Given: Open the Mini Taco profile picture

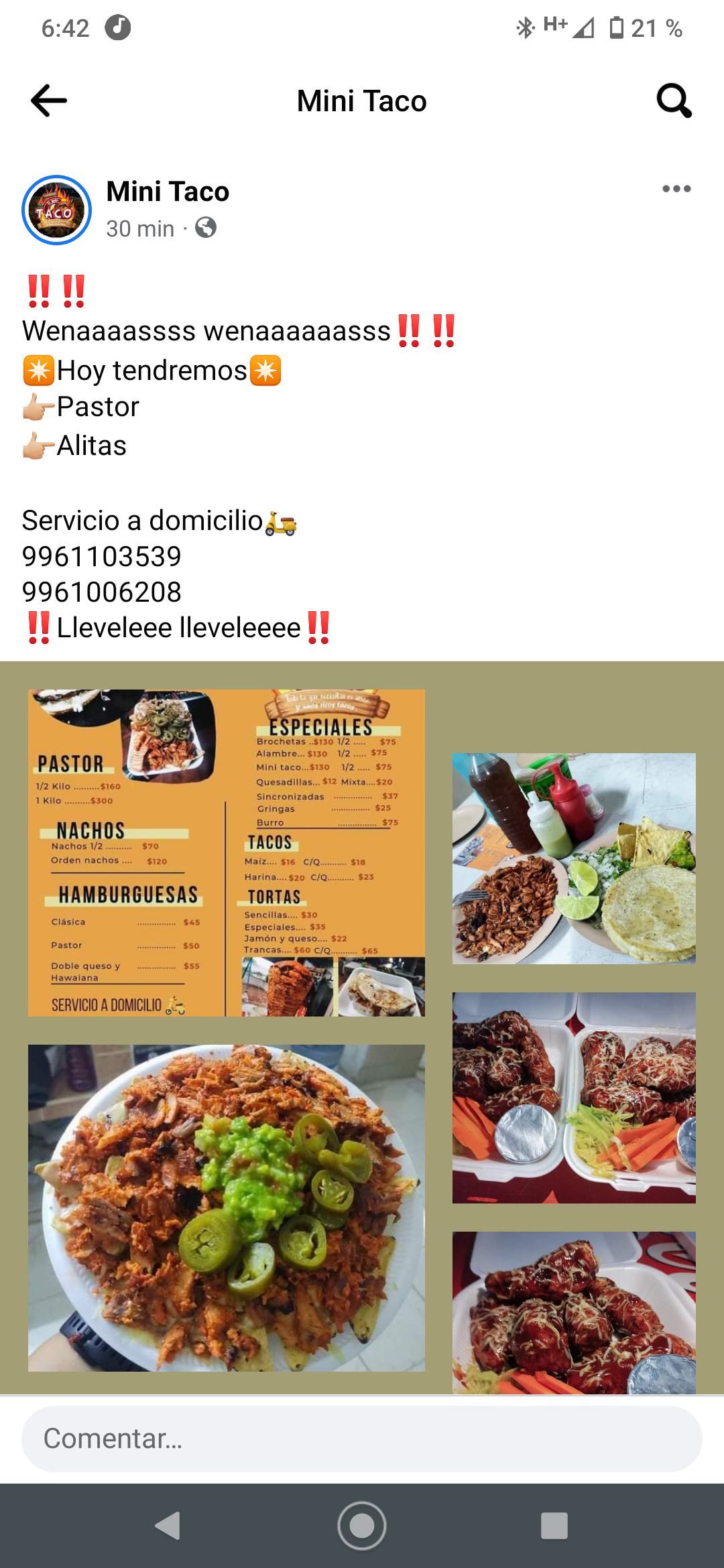Looking at the screenshot, I should coord(57,210).
